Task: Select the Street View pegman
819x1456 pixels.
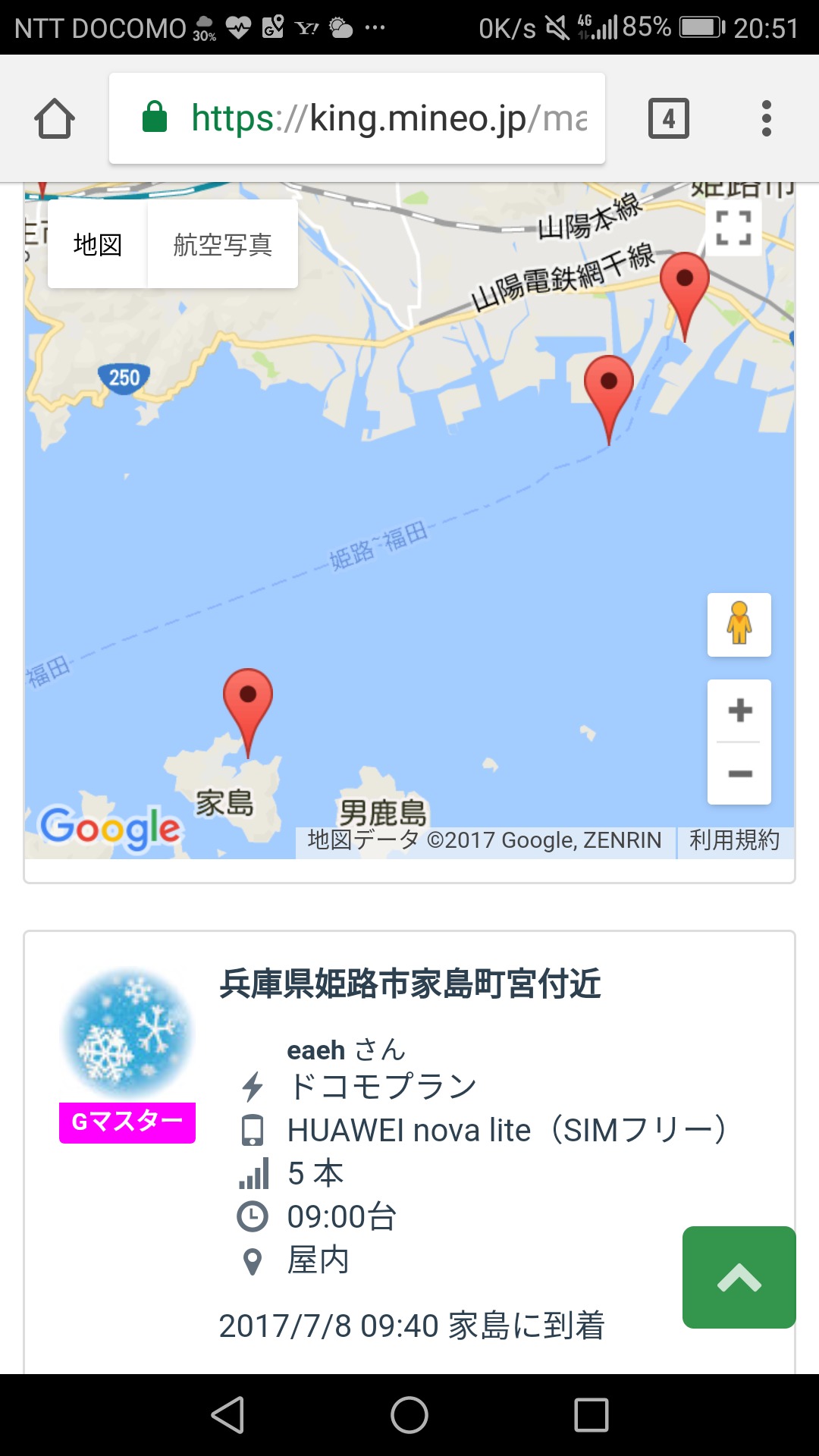Action: pyautogui.click(x=739, y=625)
